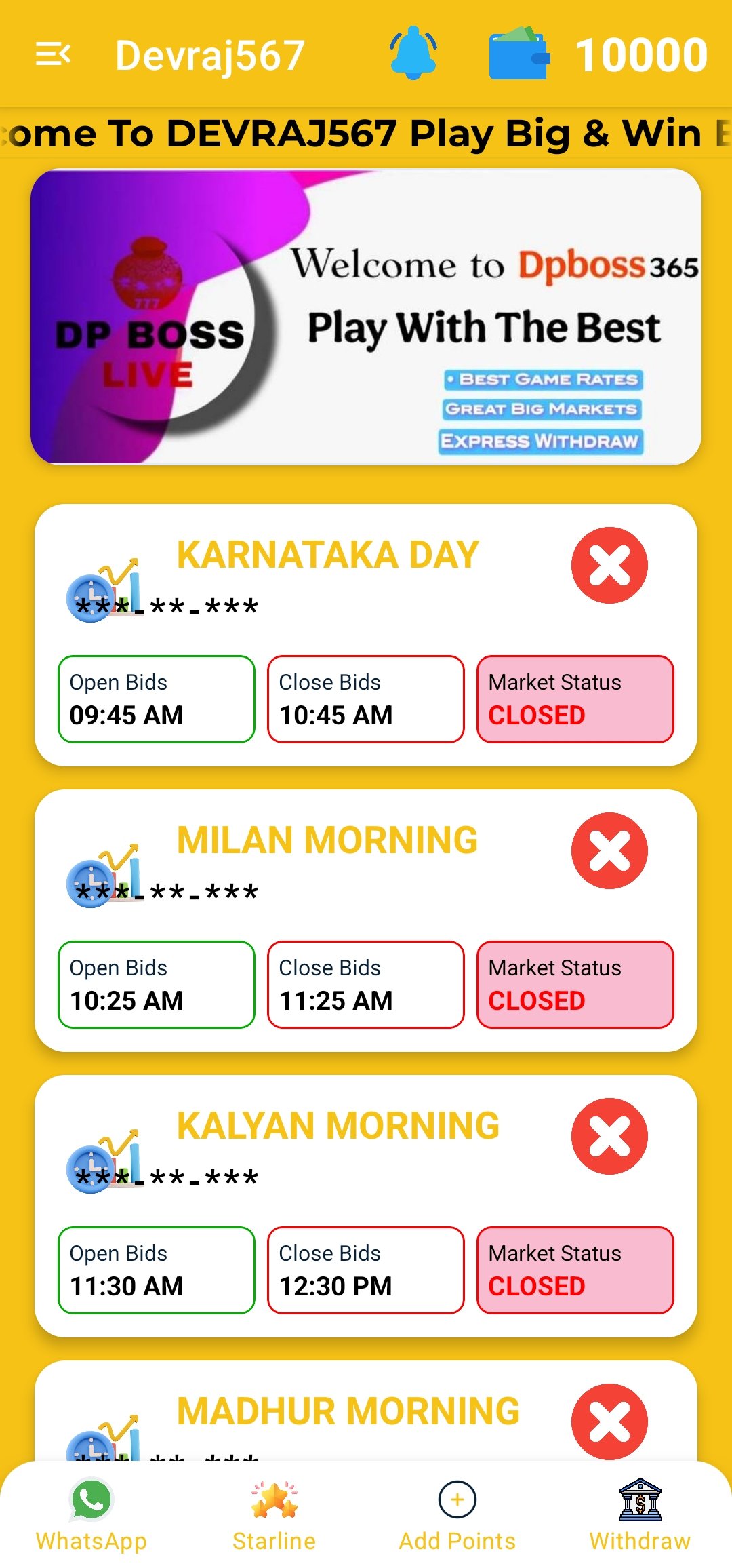
Task: Tap the Add Points plus icon
Action: point(458,1498)
